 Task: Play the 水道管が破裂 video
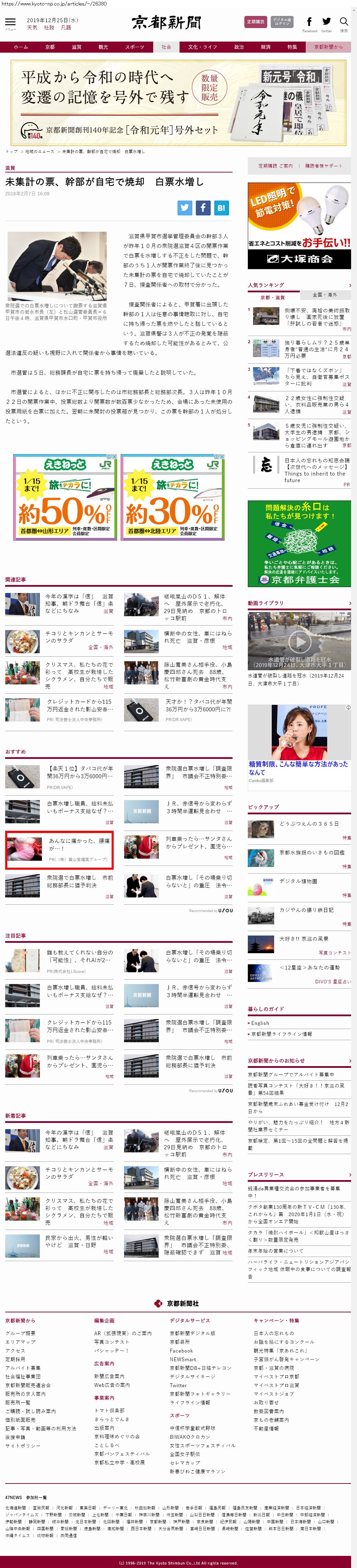[299, 640]
